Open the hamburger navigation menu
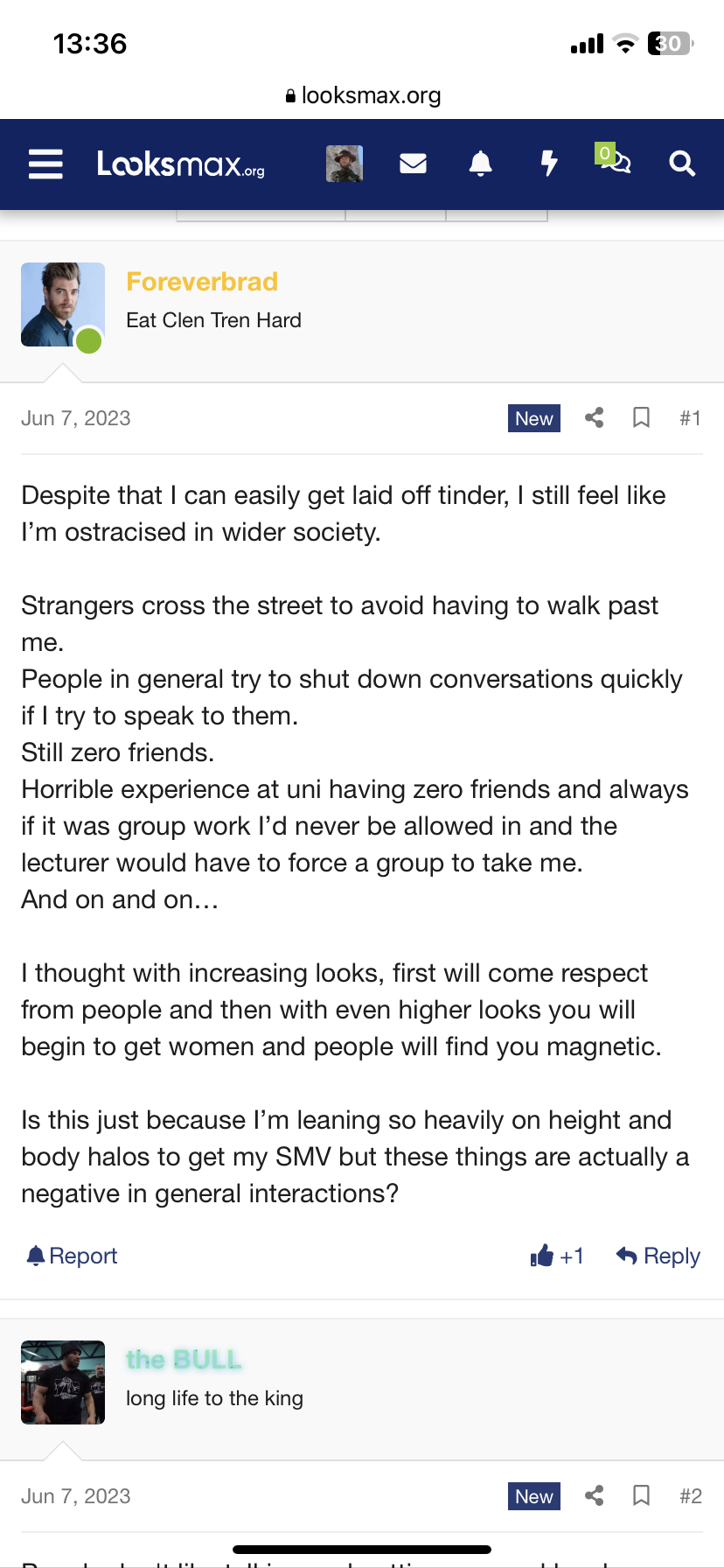The width and height of the screenshot is (724, 1568). coord(45,164)
